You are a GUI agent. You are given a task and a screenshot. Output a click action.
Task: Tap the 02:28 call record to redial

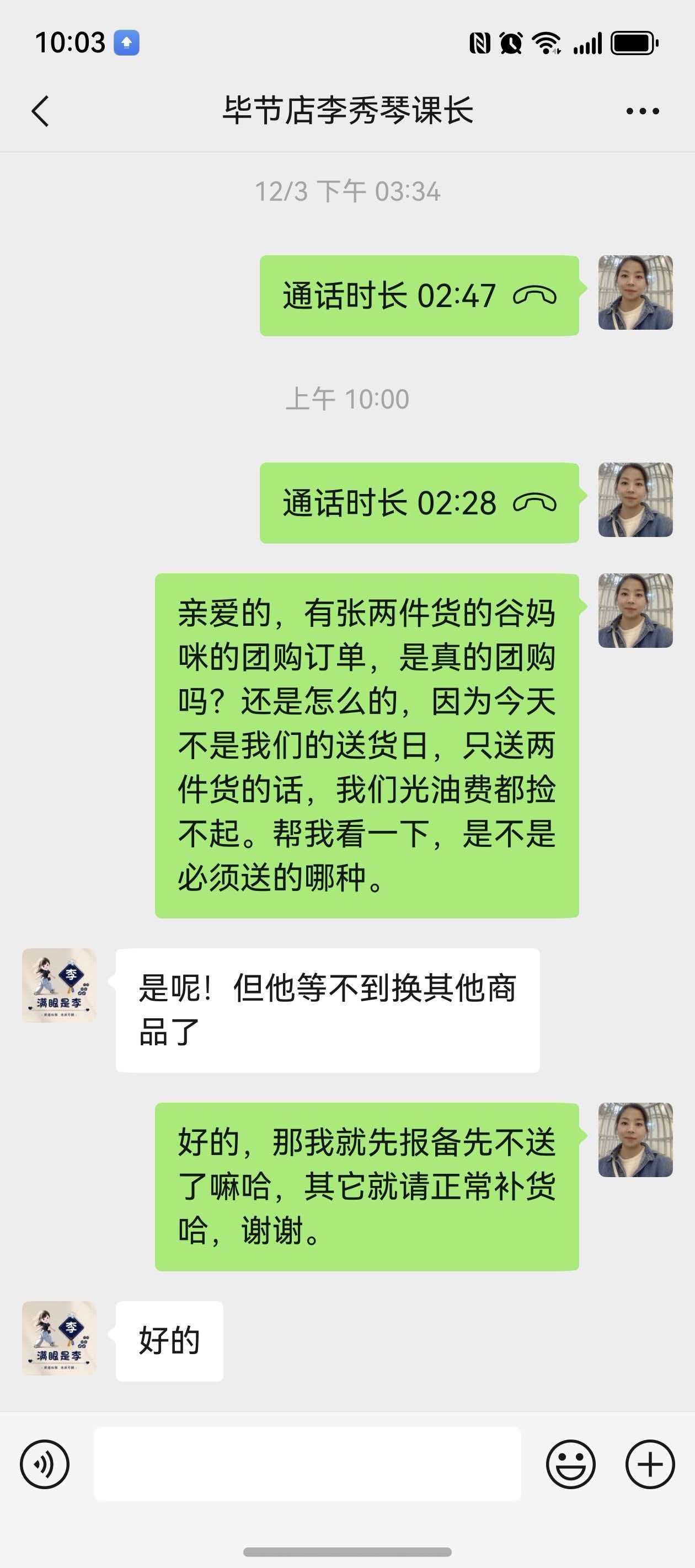(x=419, y=503)
